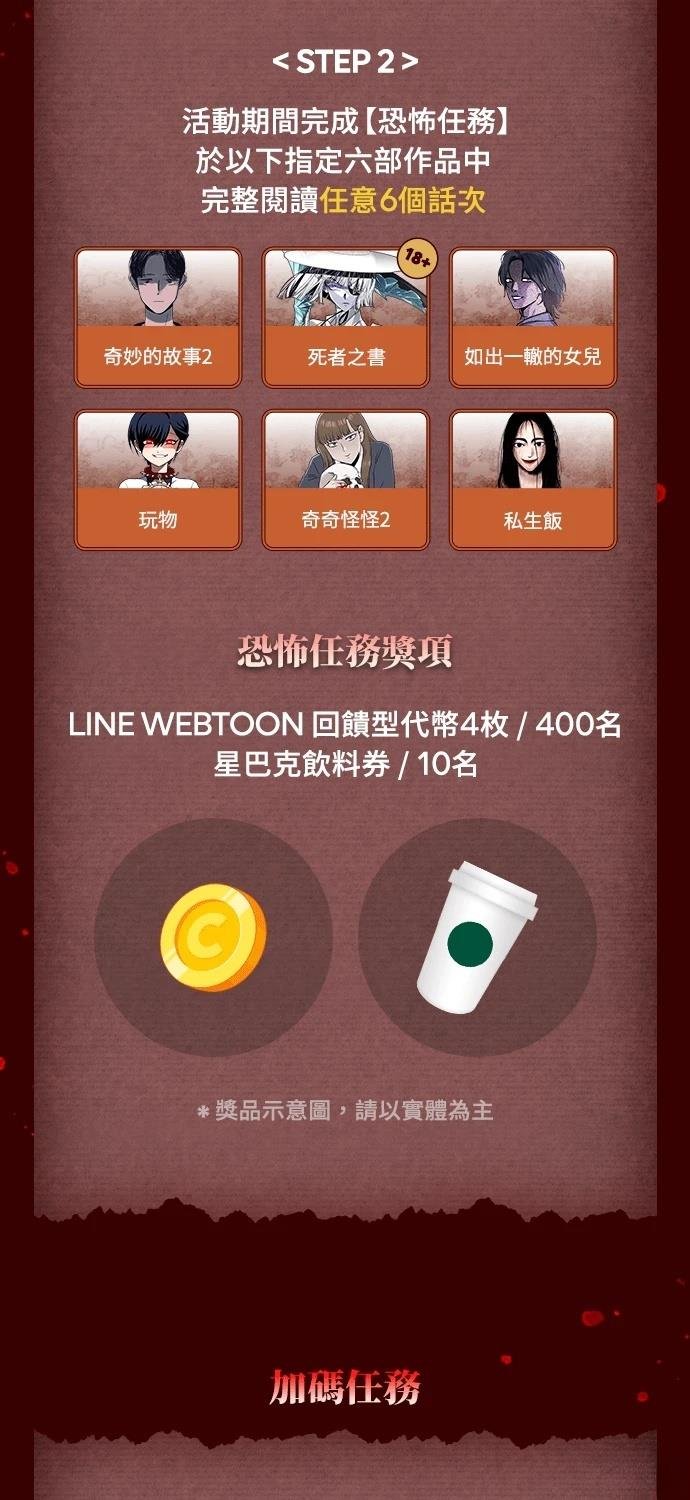
Task: View the 奇奇怪怪2 webtoon card
Action: [345, 480]
